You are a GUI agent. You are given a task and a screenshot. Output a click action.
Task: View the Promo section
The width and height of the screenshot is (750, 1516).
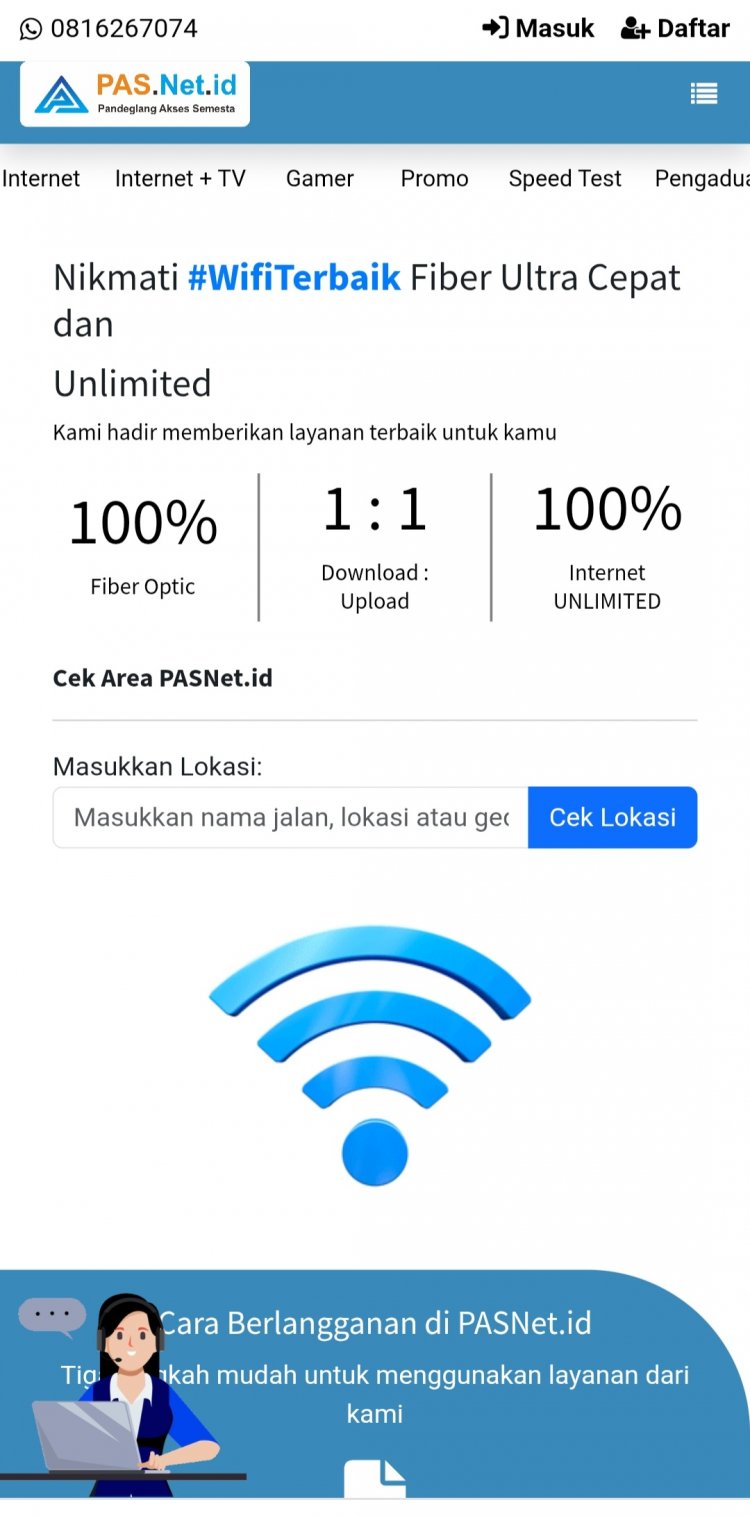(x=434, y=178)
